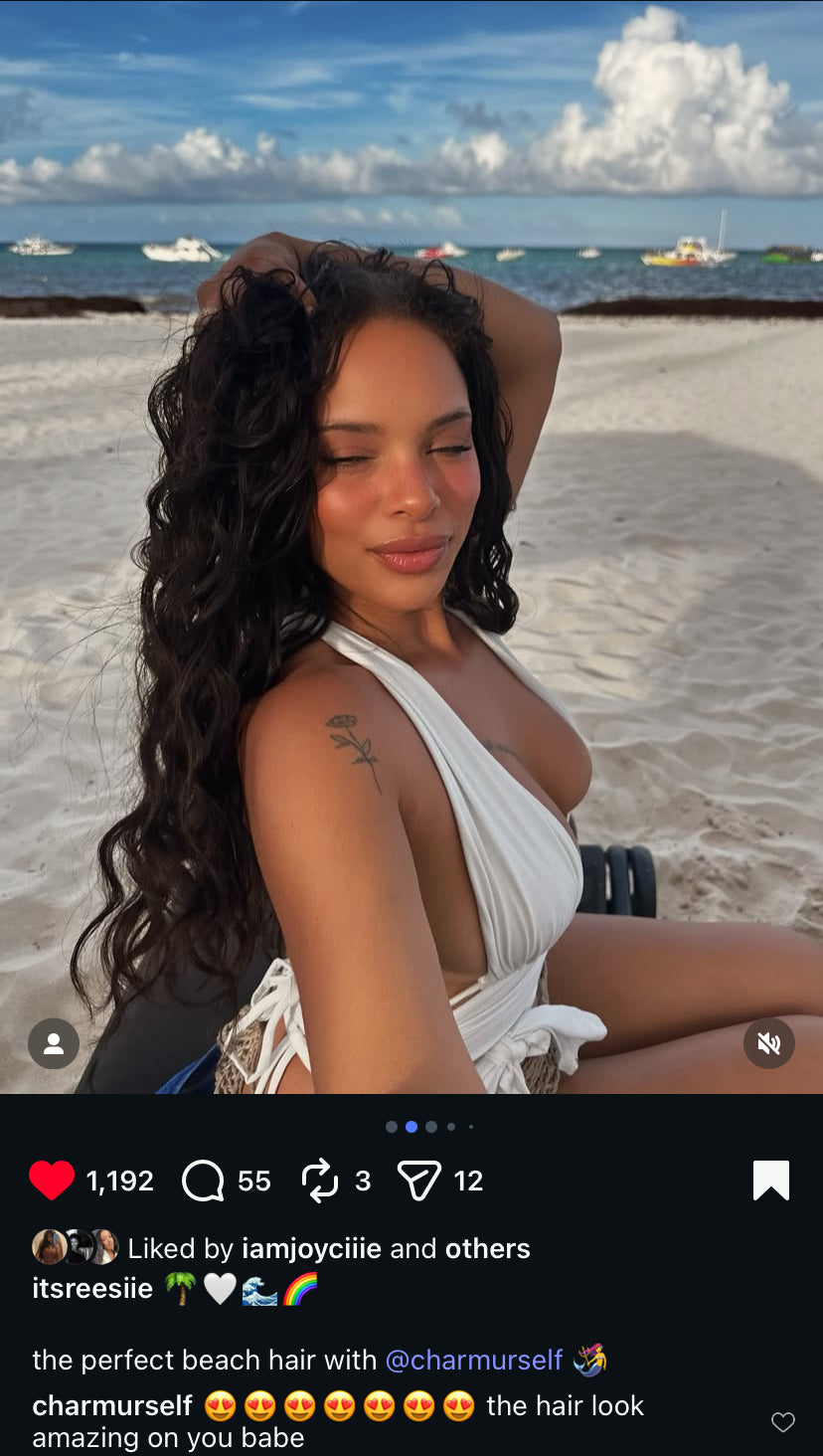View others who liked this post
This screenshot has height=1456, width=823.
[487, 1248]
